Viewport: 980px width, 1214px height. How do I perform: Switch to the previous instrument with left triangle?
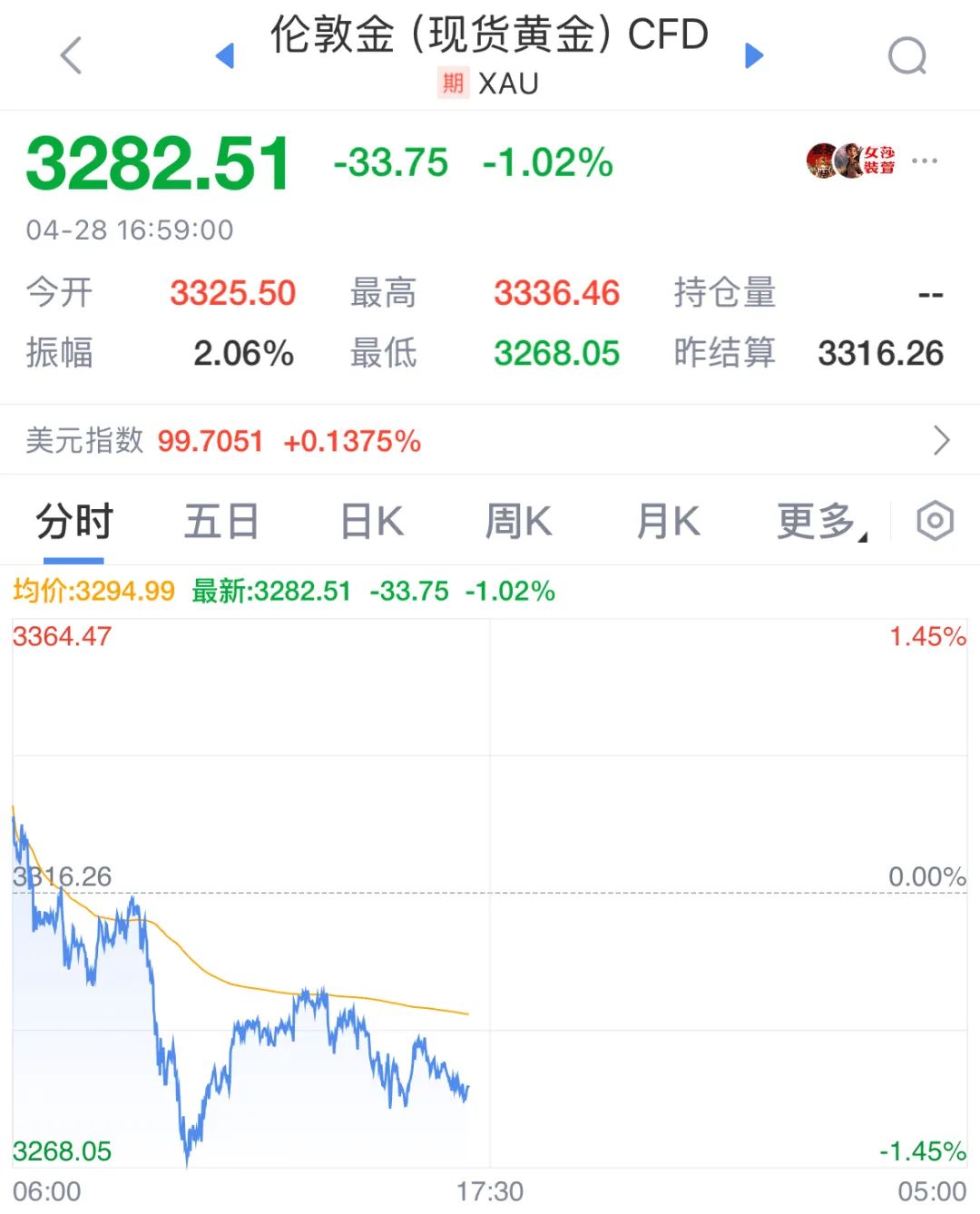[225, 56]
